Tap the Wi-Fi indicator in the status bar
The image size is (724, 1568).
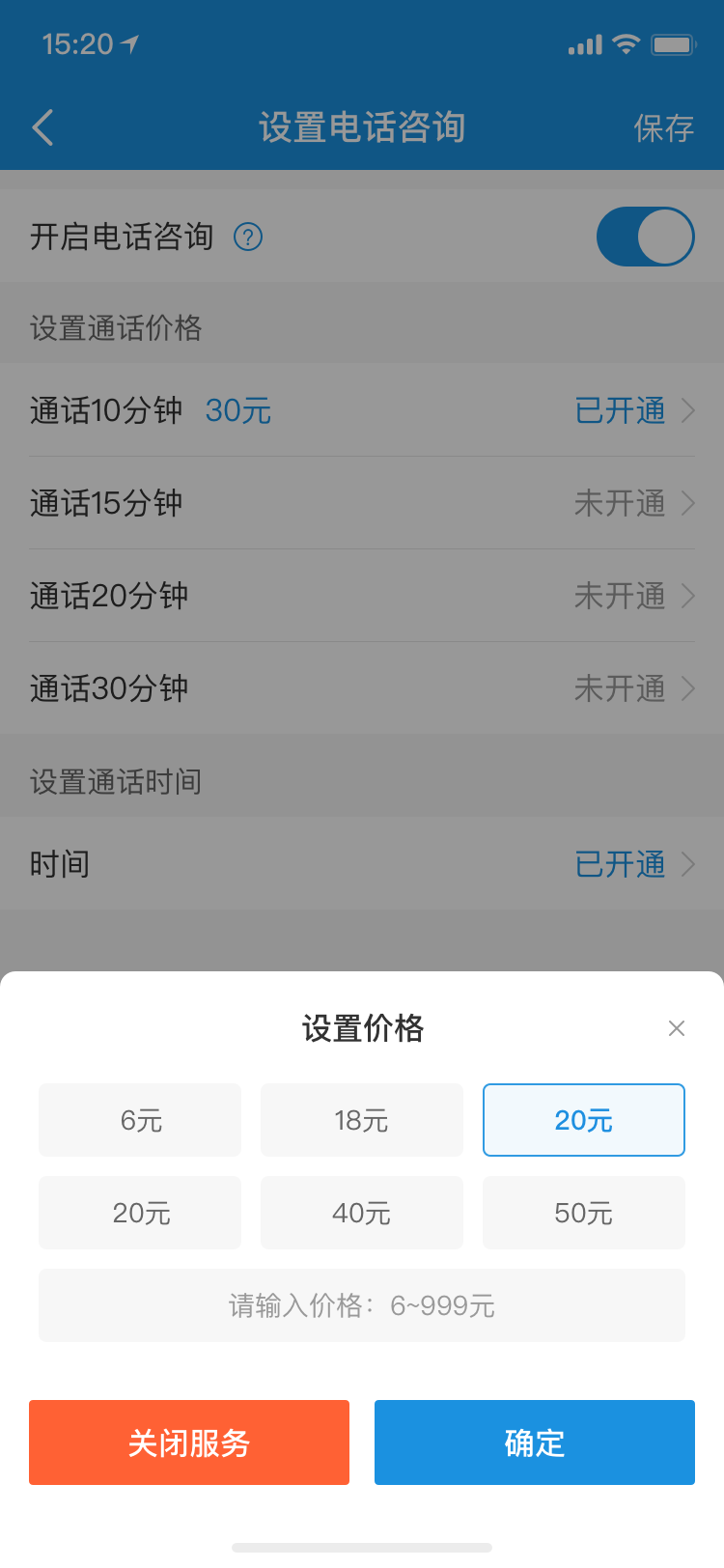(625, 43)
